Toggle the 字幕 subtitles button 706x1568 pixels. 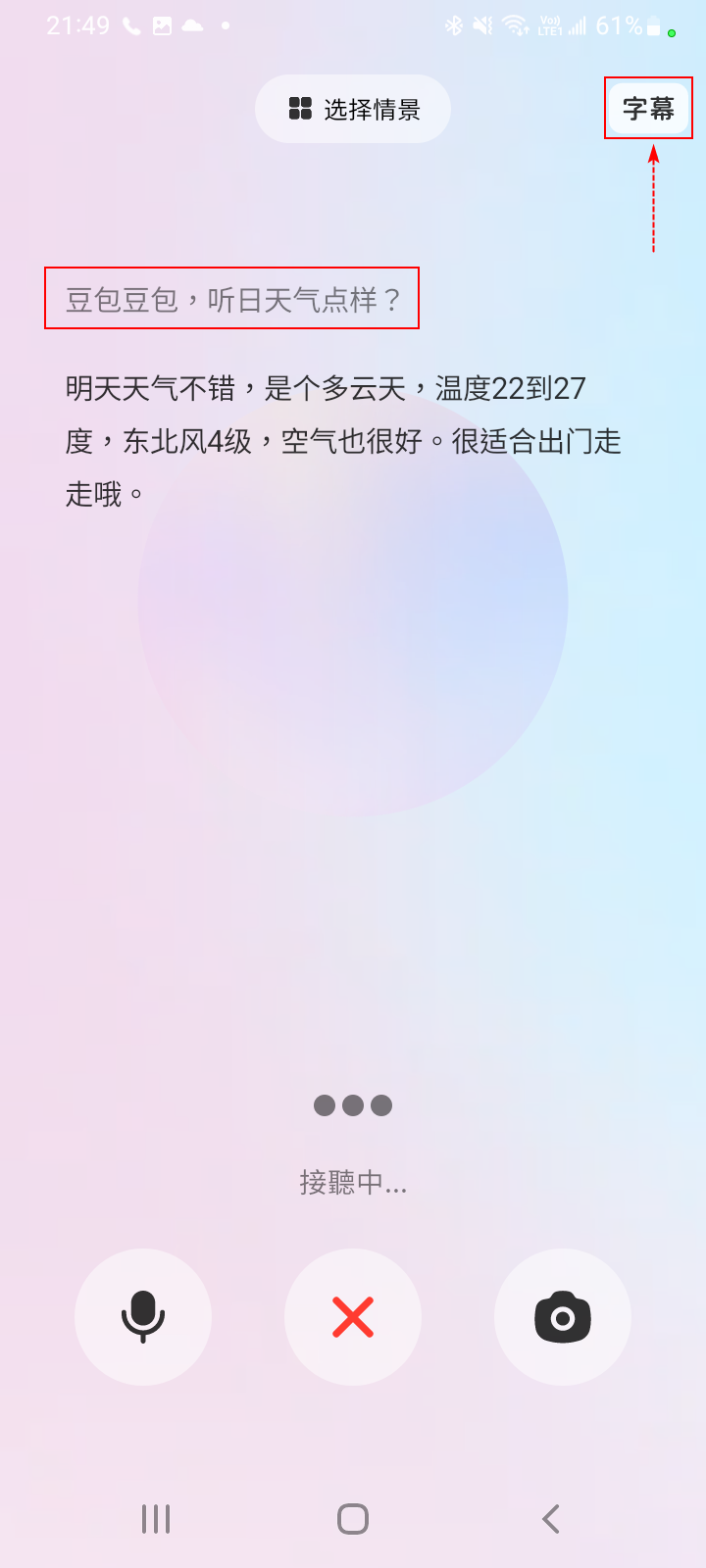point(648,108)
